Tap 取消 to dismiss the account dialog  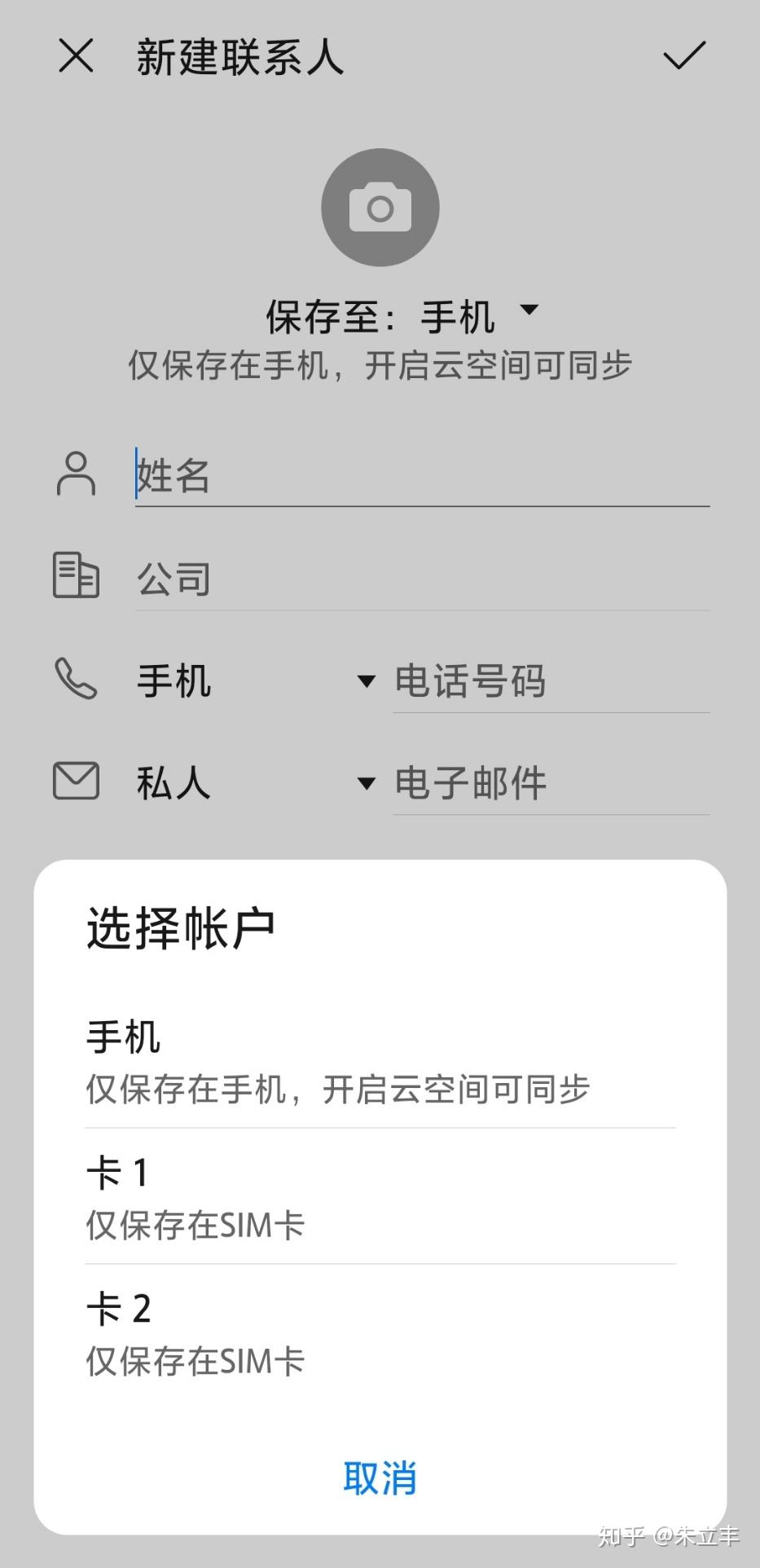pyautogui.click(x=380, y=1478)
